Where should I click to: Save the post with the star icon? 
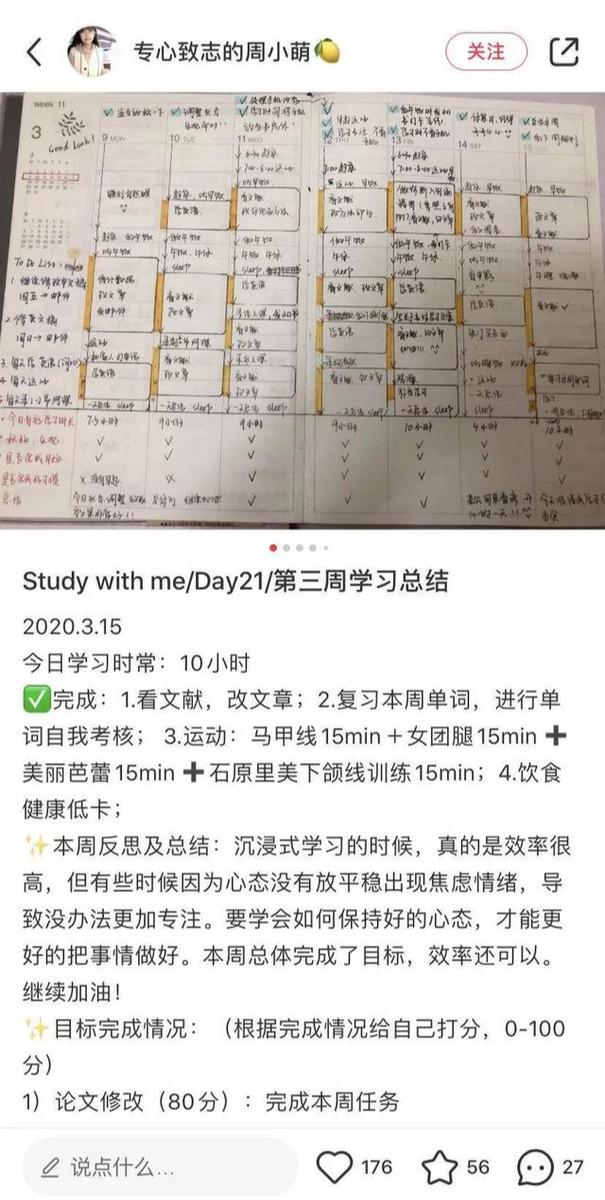(x=440, y=1166)
